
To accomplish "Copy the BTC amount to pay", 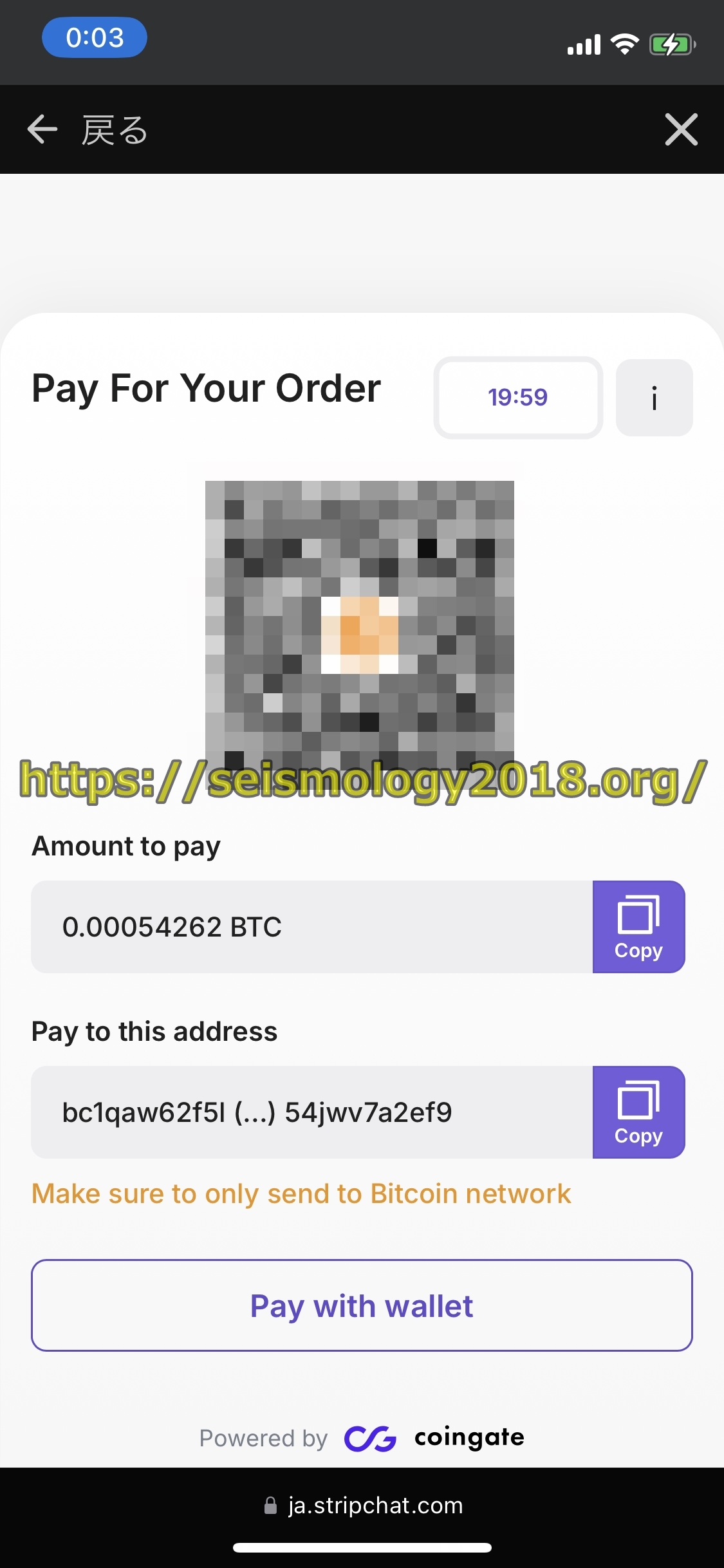I will point(638,927).
